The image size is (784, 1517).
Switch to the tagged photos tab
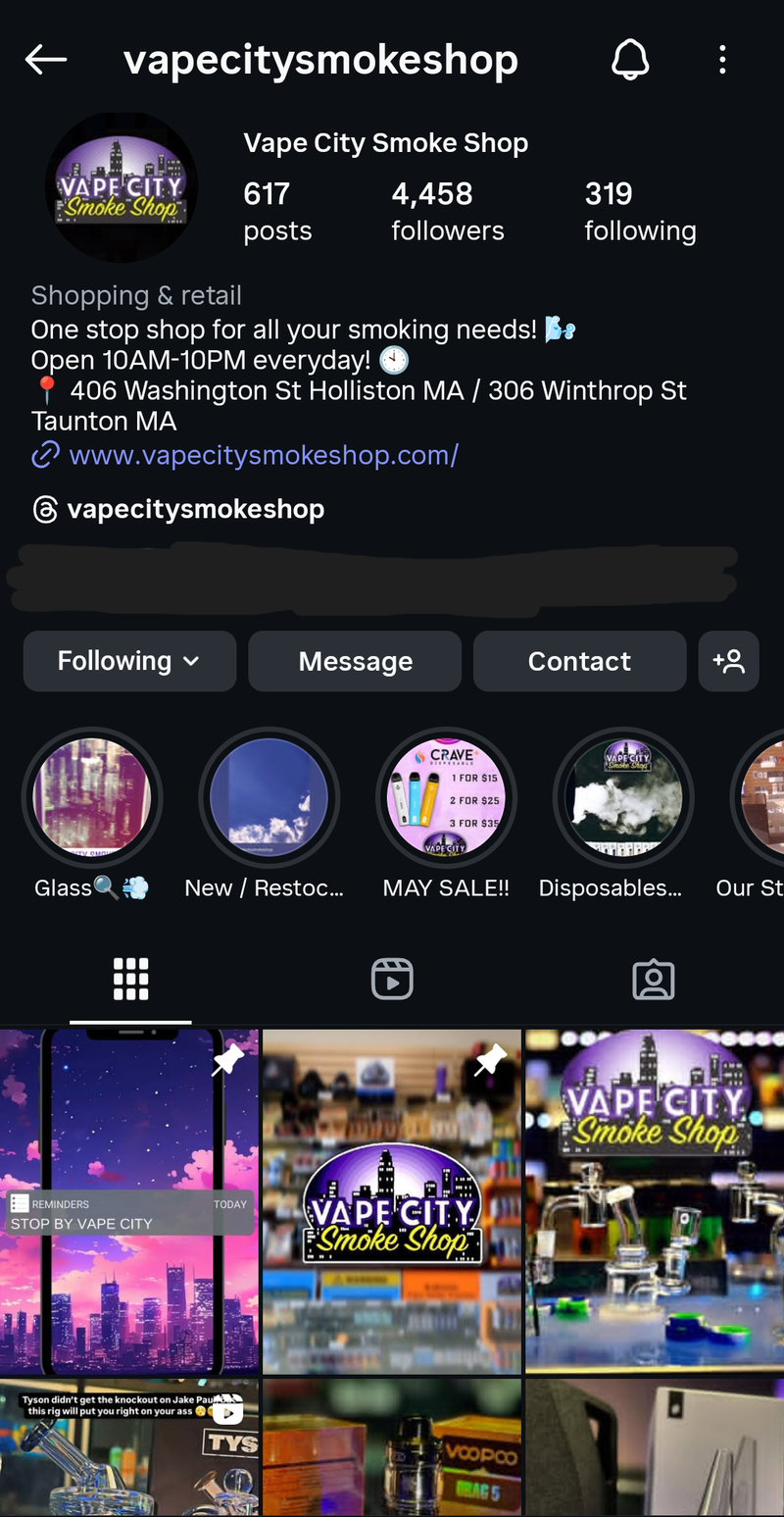(654, 979)
